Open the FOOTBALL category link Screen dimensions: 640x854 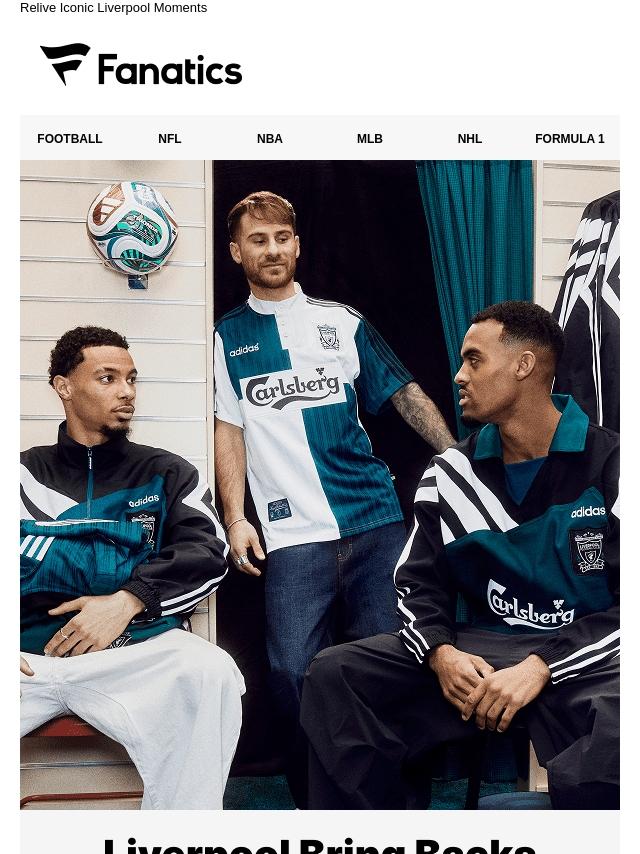click(70, 139)
